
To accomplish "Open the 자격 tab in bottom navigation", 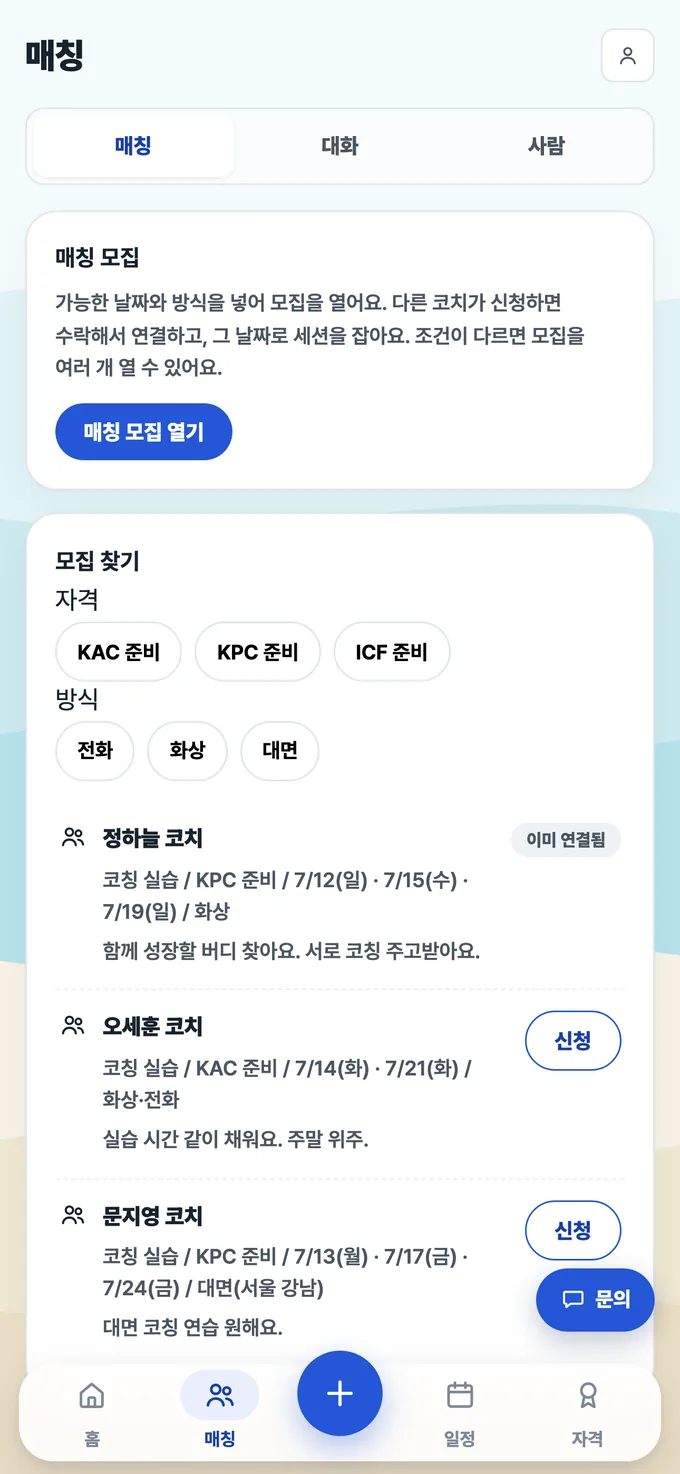I will tap(587, 1414).
